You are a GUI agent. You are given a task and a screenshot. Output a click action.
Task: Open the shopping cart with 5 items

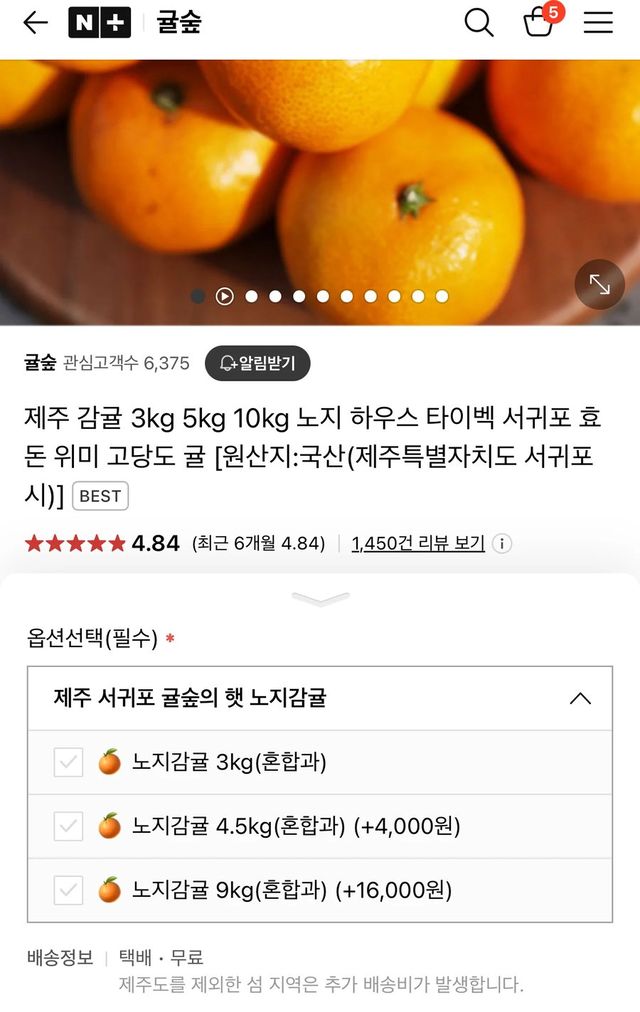pyautogui.click(x=540, y=22)
